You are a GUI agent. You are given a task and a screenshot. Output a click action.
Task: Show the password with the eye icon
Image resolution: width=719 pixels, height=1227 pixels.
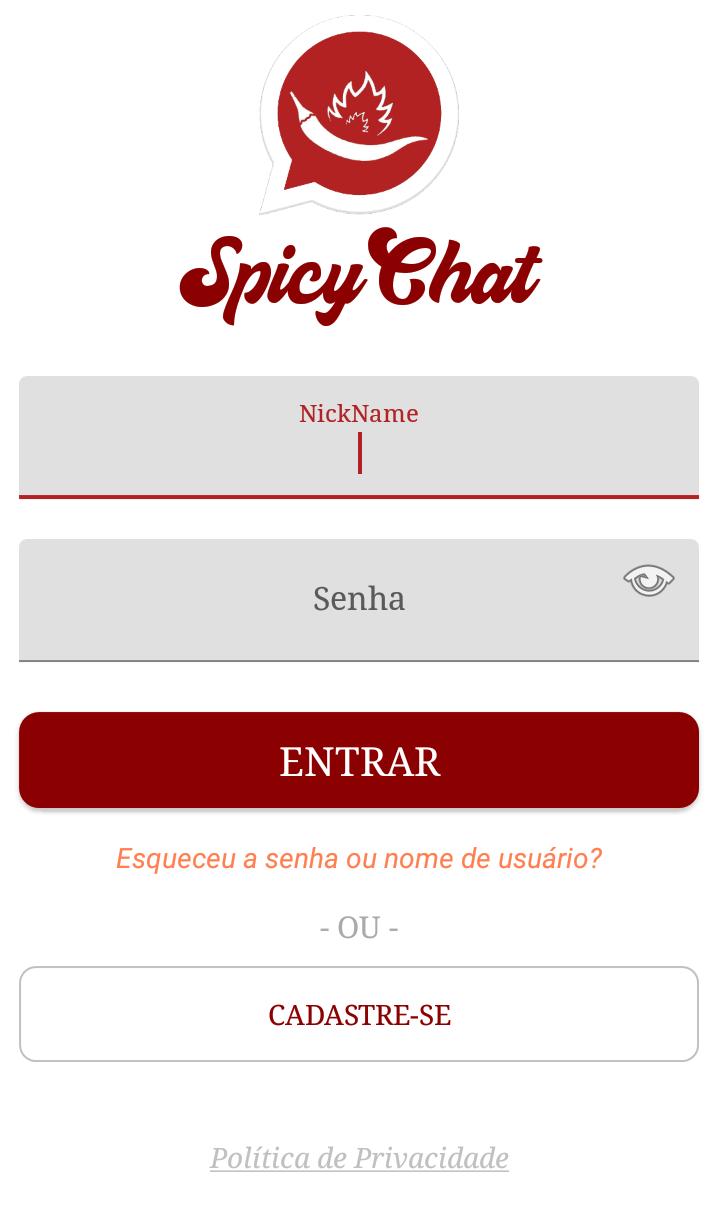pyautogui.click(x=649, y=580)
